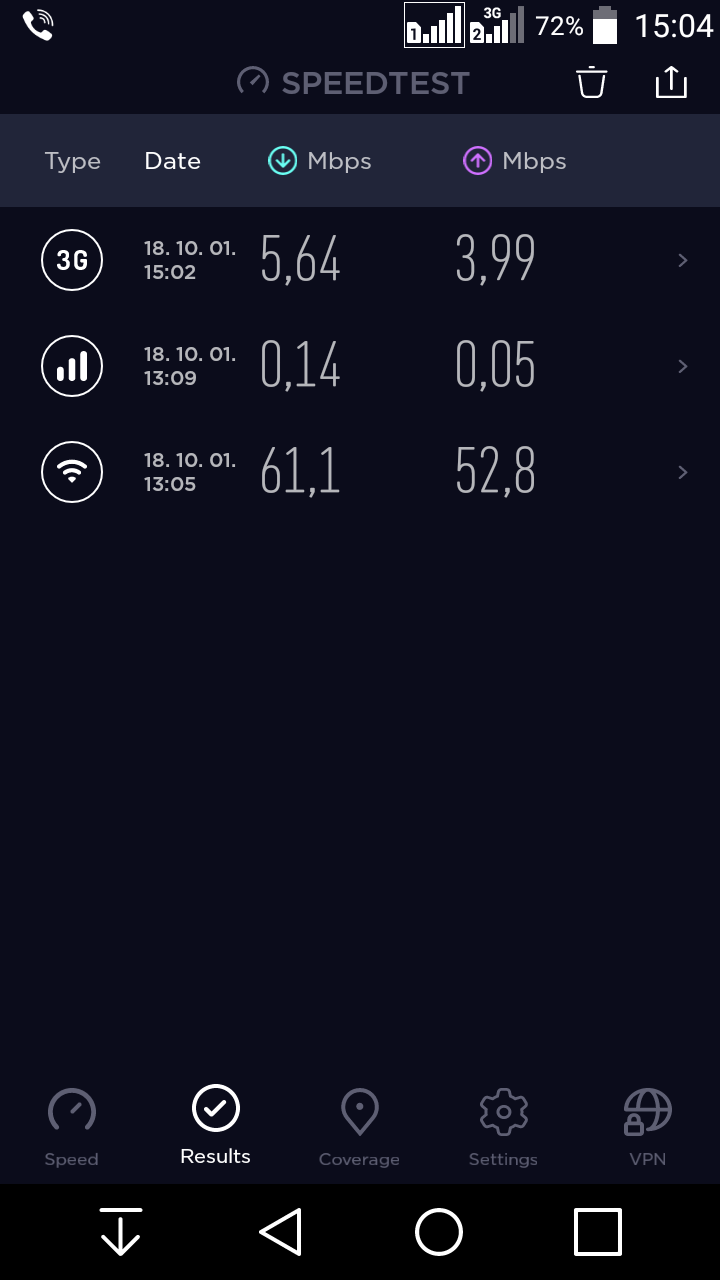Open the Settings tab
The height and width of the screenshot is (1280, 720).
pos(503,1127)
